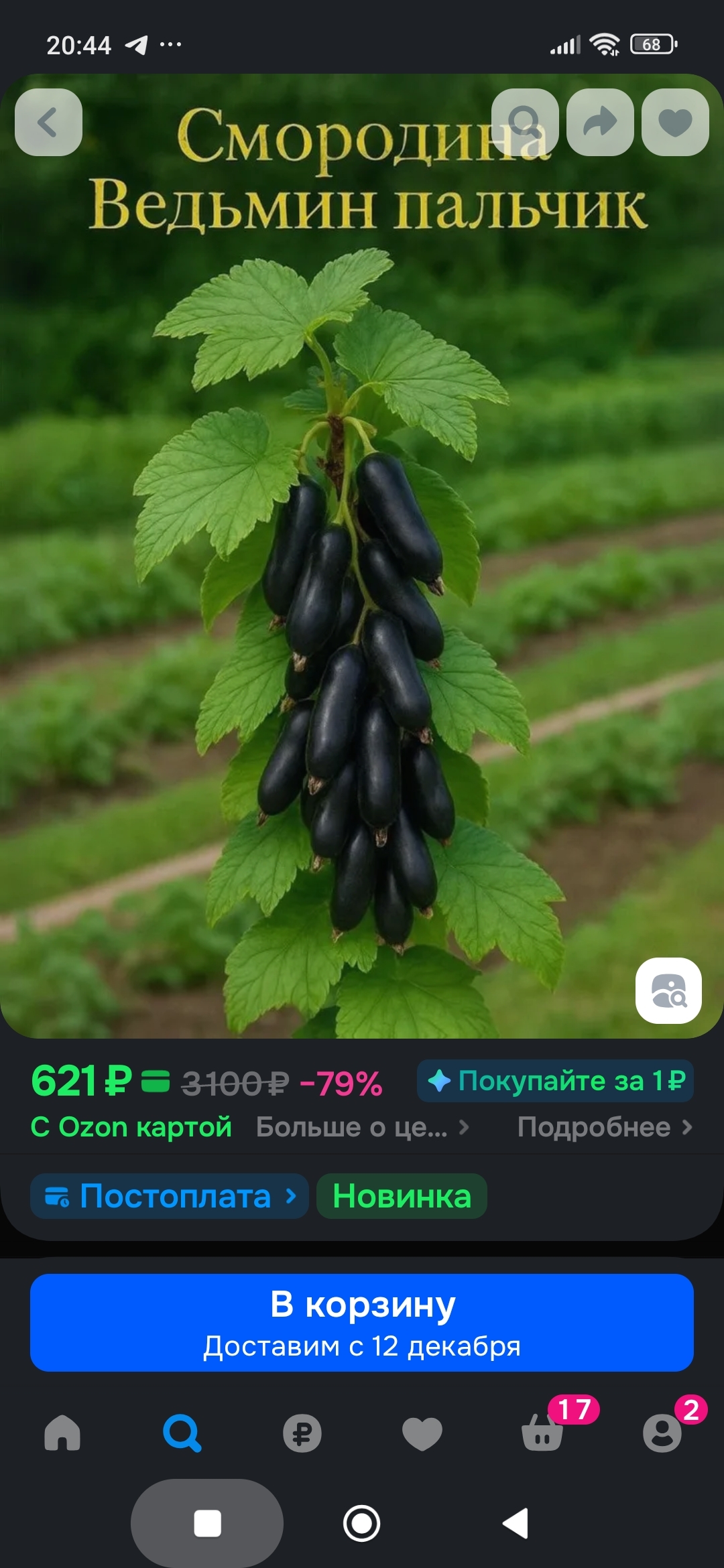Open 'Больше о цене' details

362,1128
